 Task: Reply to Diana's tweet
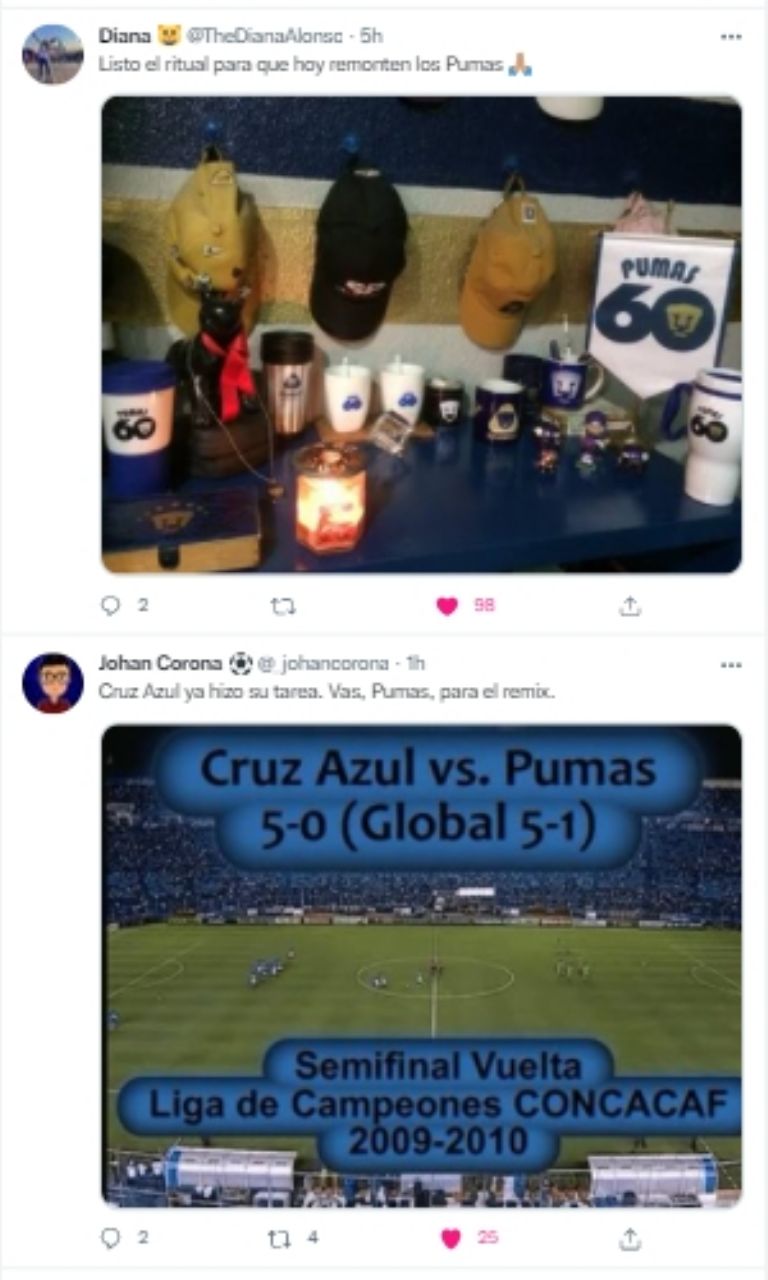click(x=111, y=605)
